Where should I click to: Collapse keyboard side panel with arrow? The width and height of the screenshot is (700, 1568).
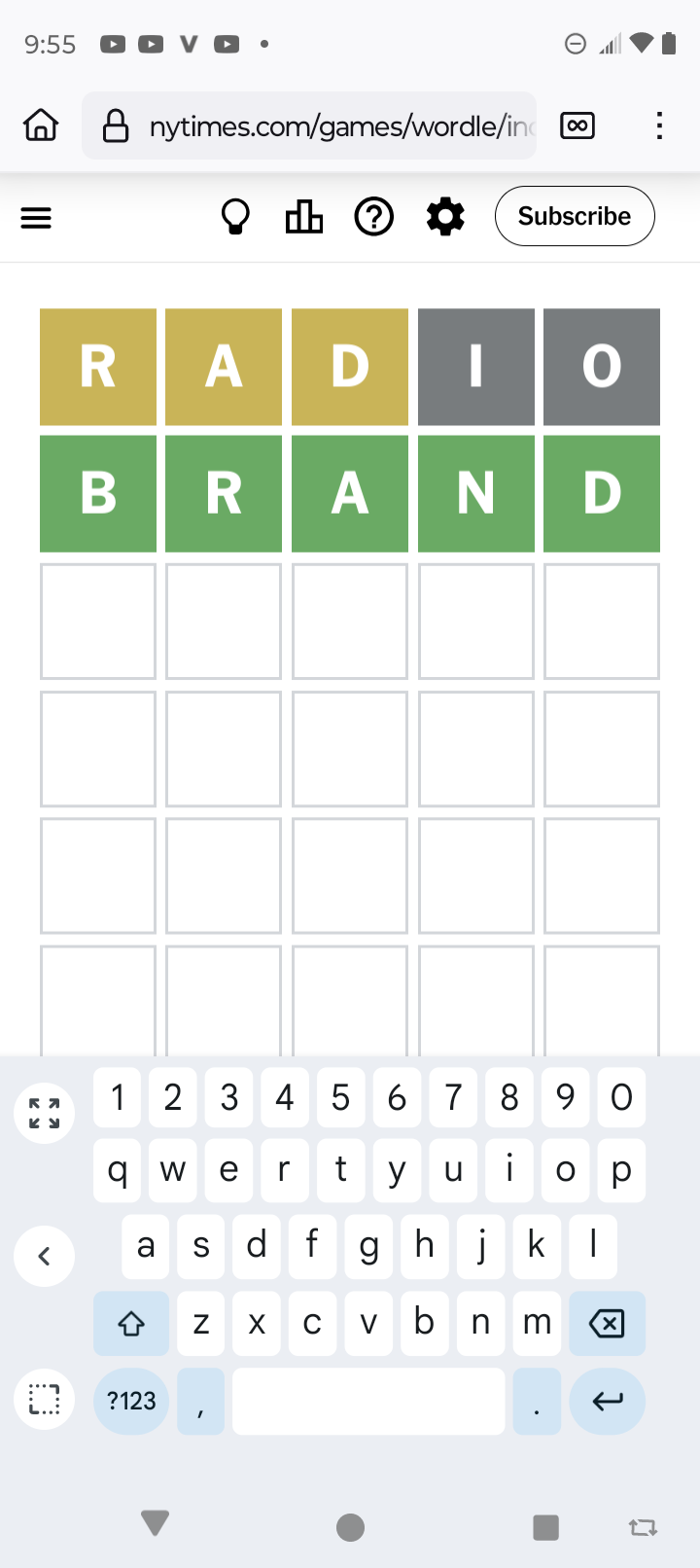point(44,1256)
